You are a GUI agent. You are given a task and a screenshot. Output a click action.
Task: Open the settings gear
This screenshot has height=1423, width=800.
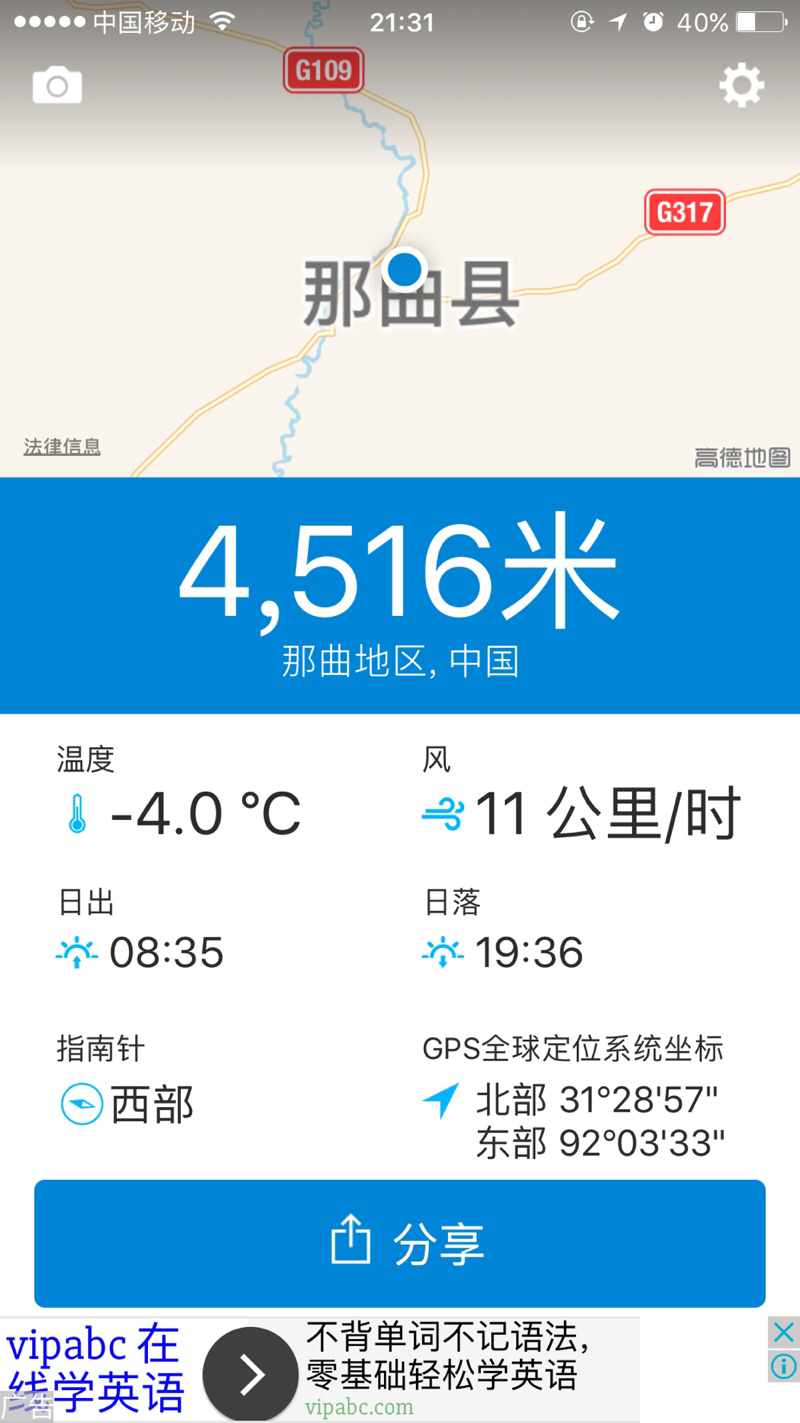[x=742, y=86]
